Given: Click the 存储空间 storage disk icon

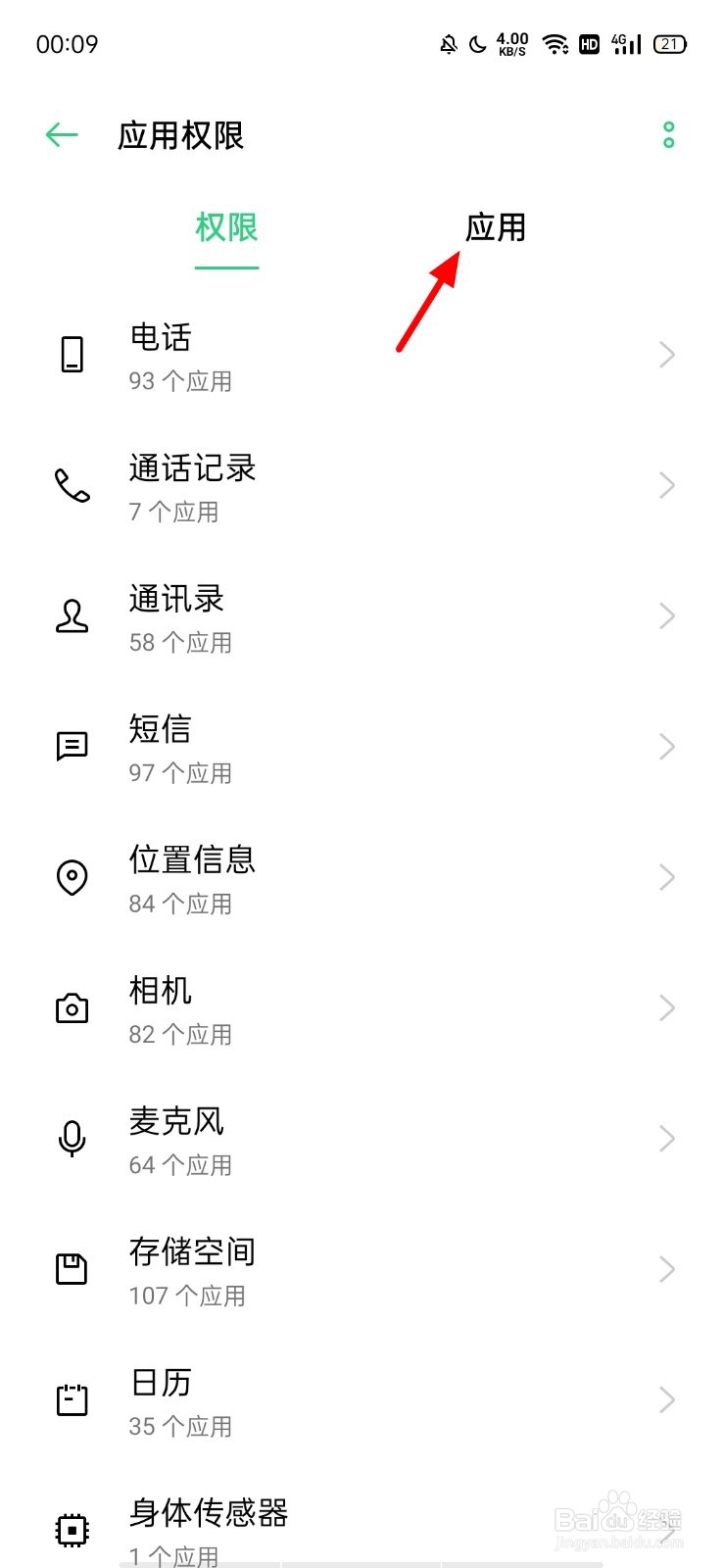Looking at the screenshot, I should point(71,1269).
